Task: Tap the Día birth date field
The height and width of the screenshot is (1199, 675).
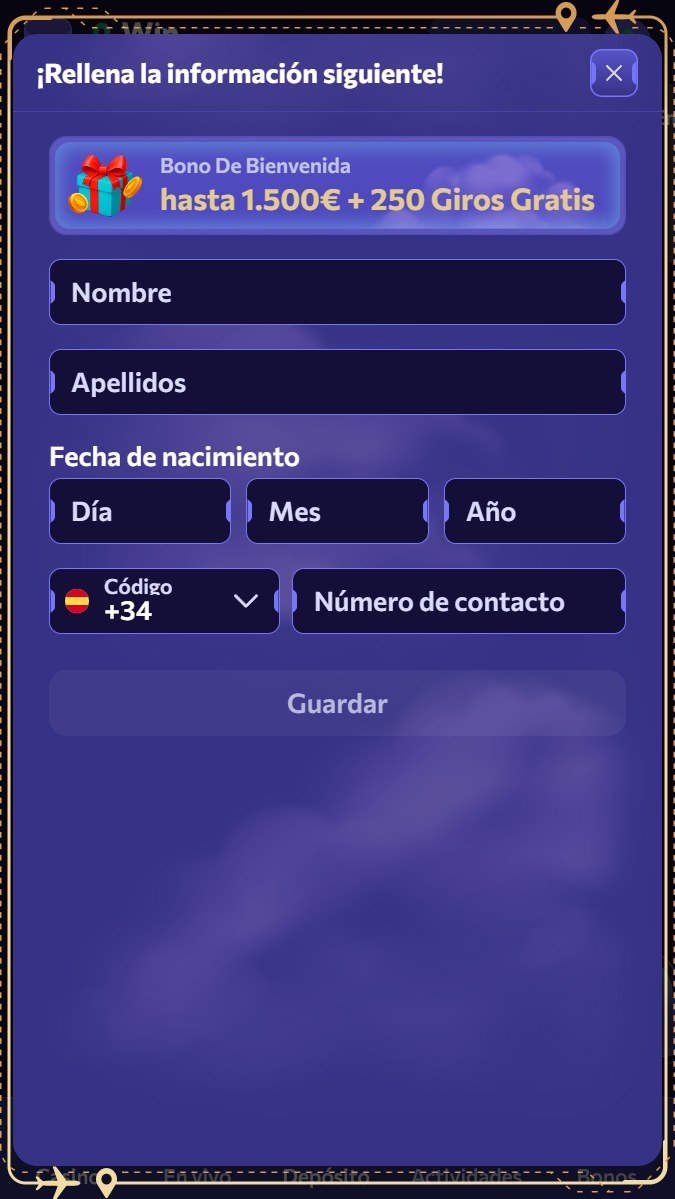Action: click(x=140, y=511)
